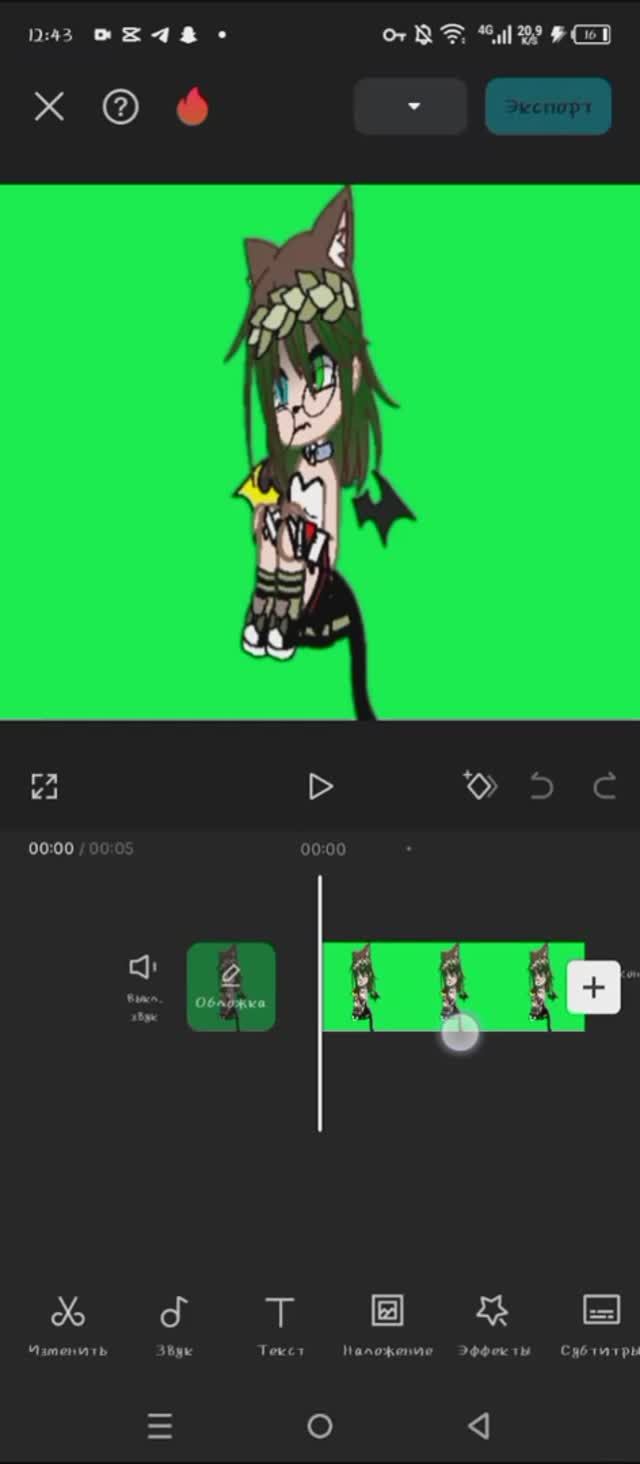This screenshot has height=1464, width=640.
Task: Export the video with Экспорт button
Action: pyautogui.click(x=548, y=107)
